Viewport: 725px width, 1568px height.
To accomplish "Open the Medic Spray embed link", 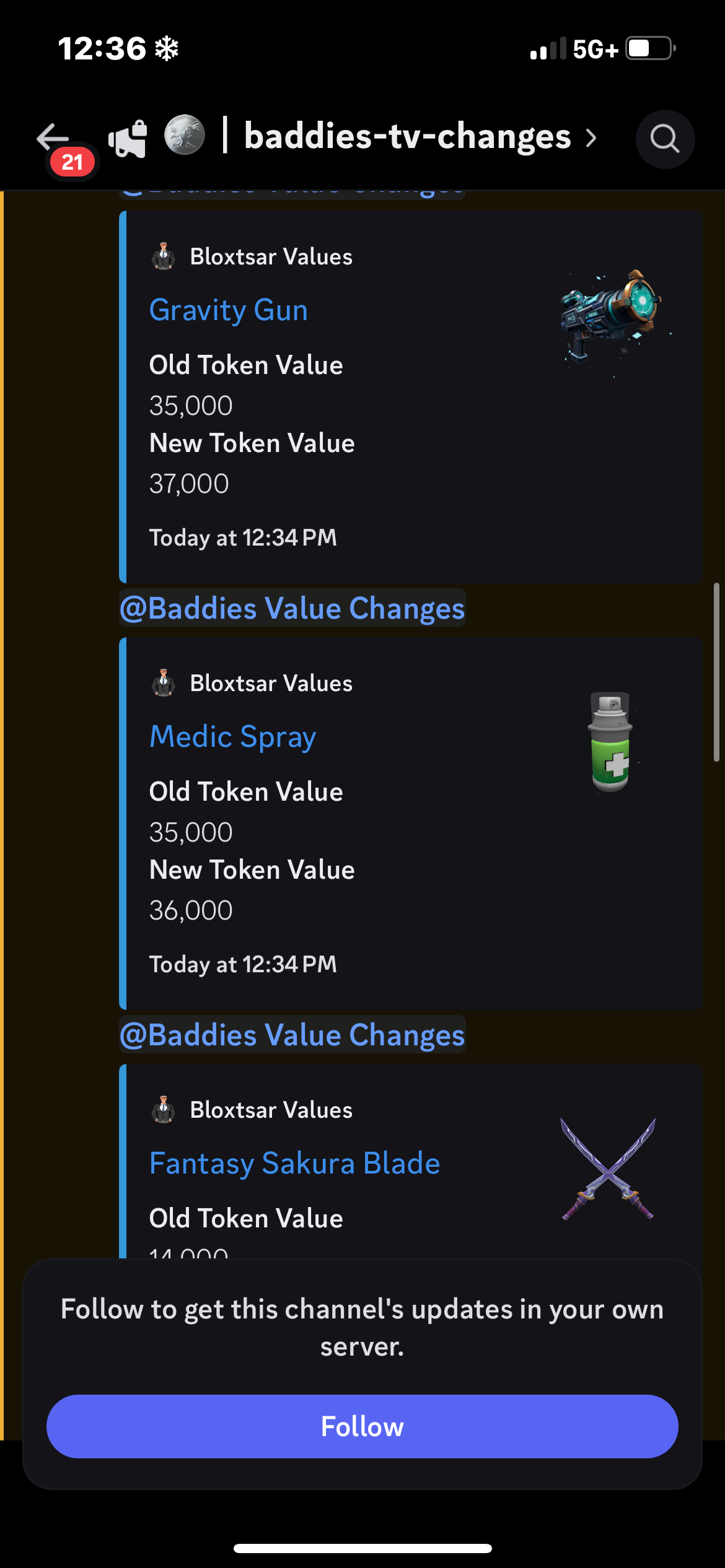I will (233, 737).
